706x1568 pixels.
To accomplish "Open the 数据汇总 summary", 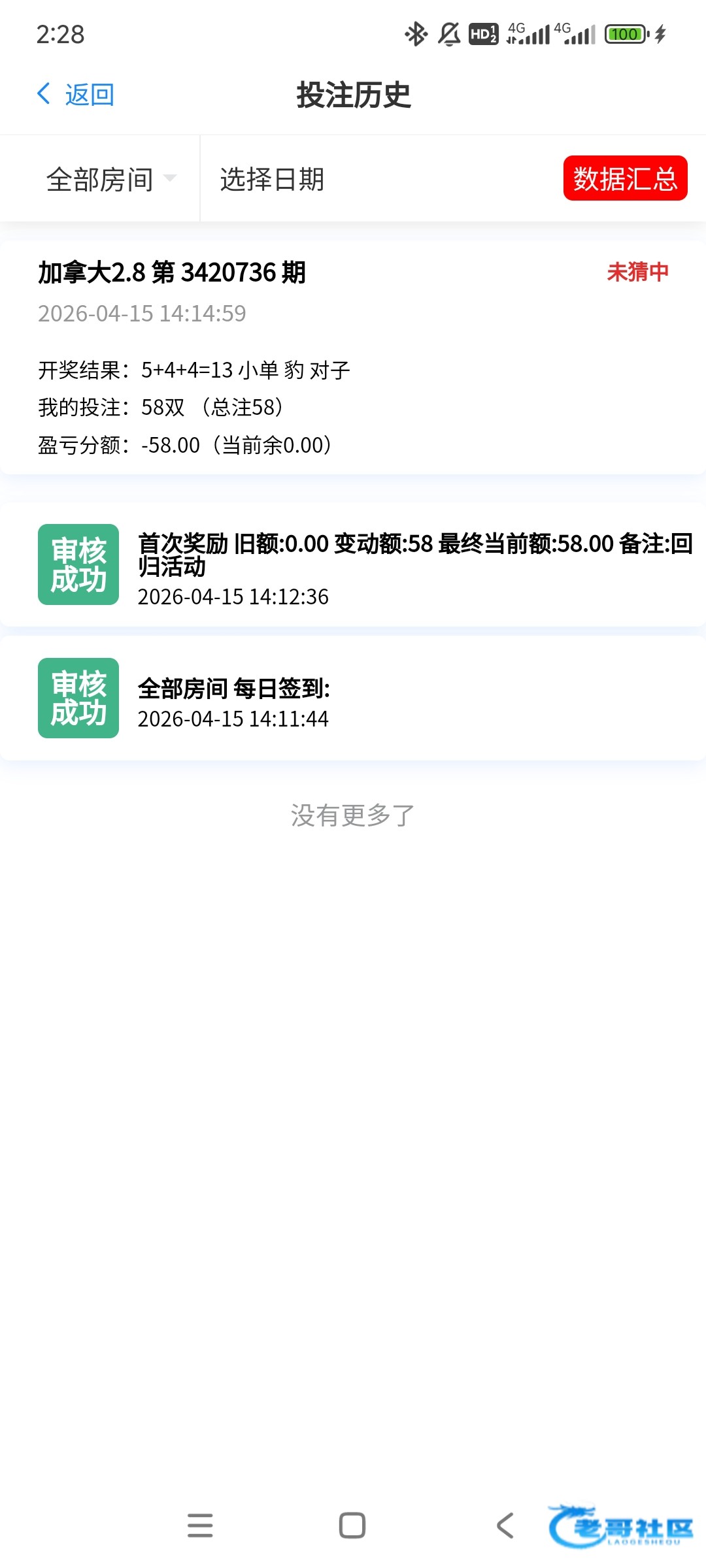I will (x=625, y=178).
